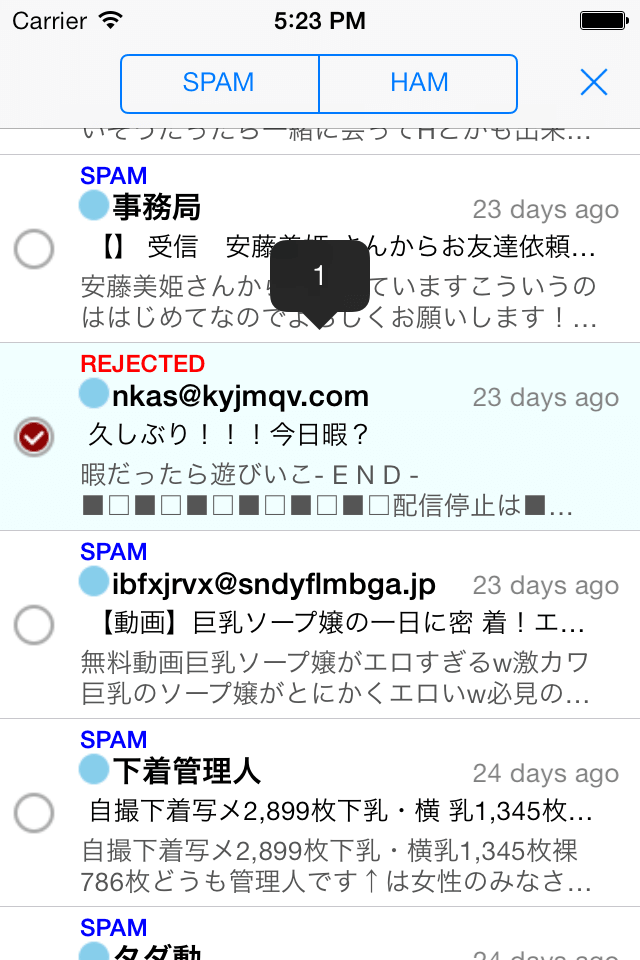Uncheck the nkas@kyjmqv.com email
The height and width of the screenshot is (960, 640).
pos(34,437)
